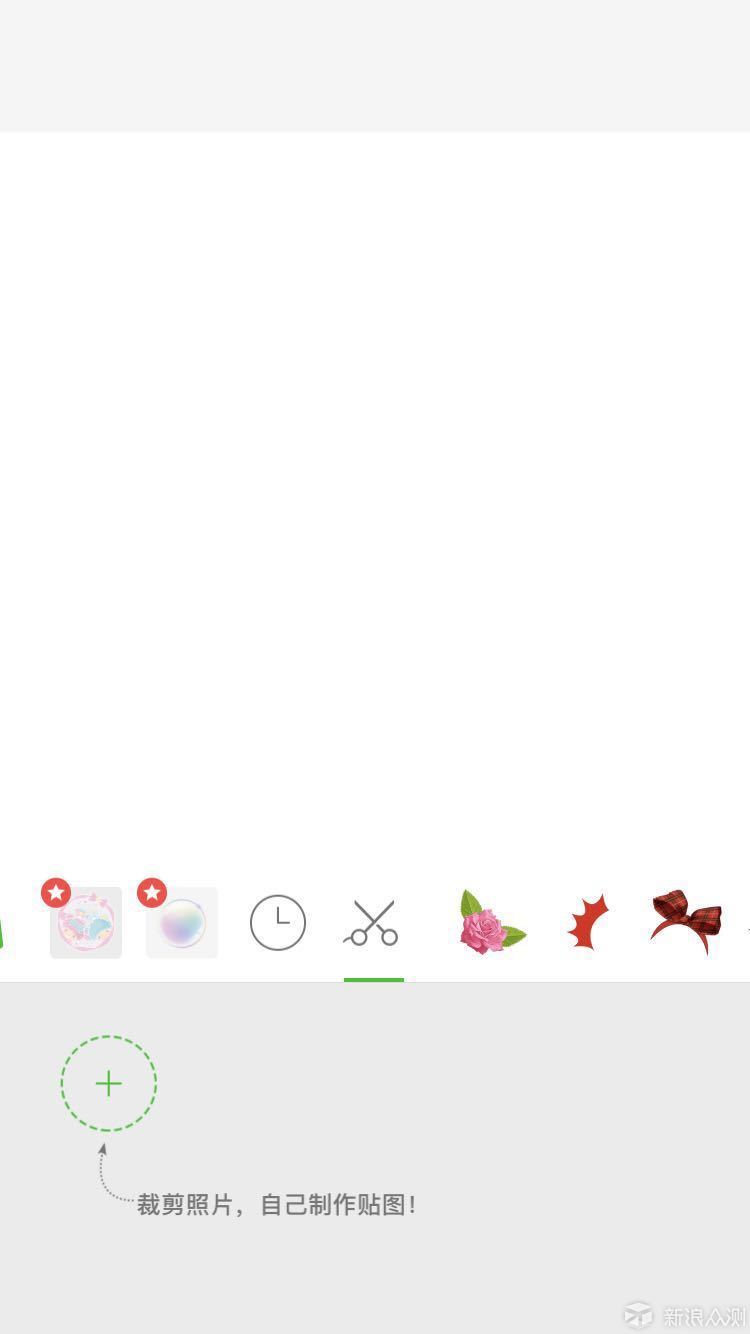Switch to the pink rose sticker pack
The image size is (750, 1334).
(491, 922)
